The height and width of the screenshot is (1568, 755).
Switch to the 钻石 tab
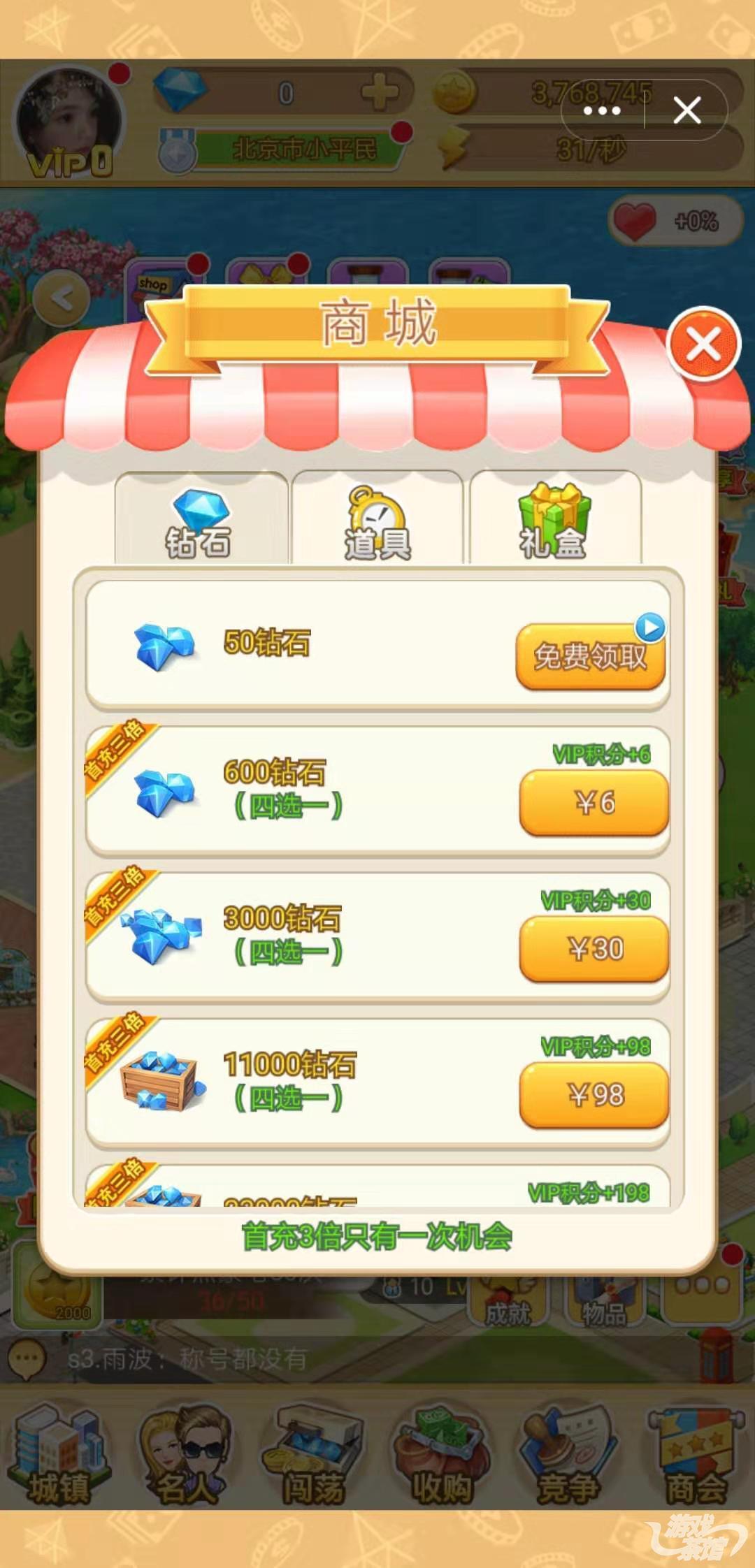(x=201, y=521)
